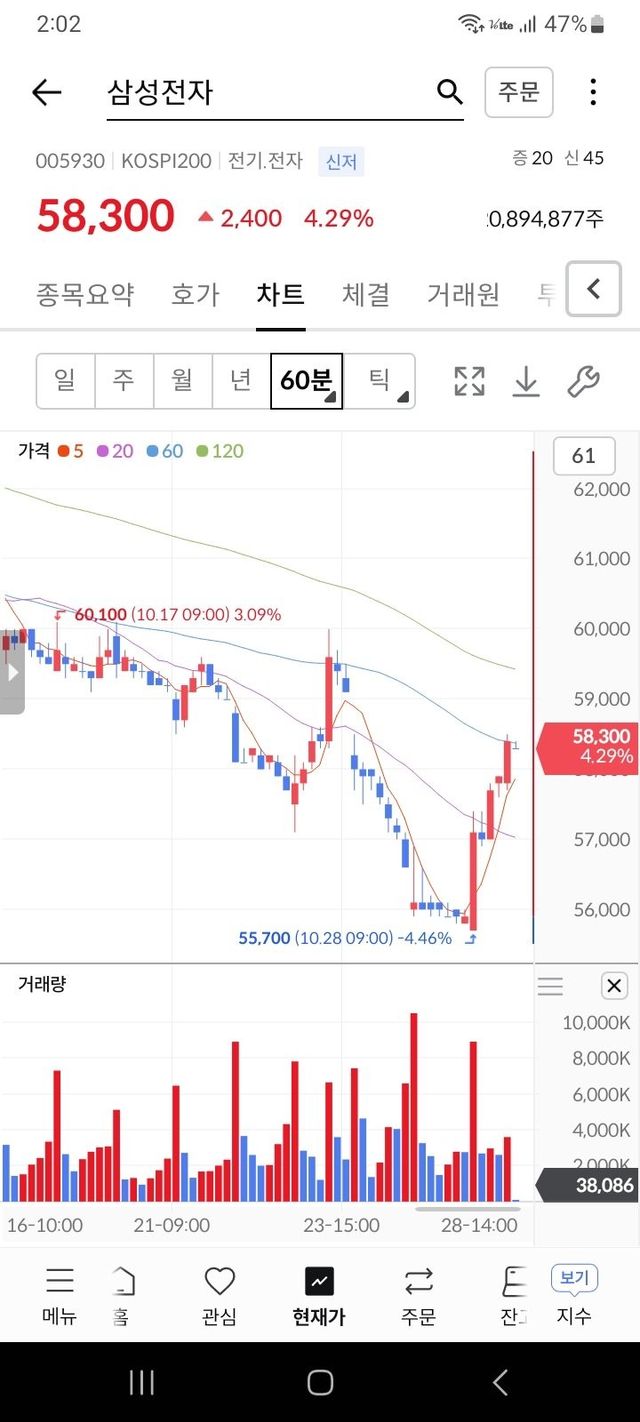The width and height of the screenshot is (640, 1422).
Task: Switch to the 종목요약 tab
Action: point(85,294)
